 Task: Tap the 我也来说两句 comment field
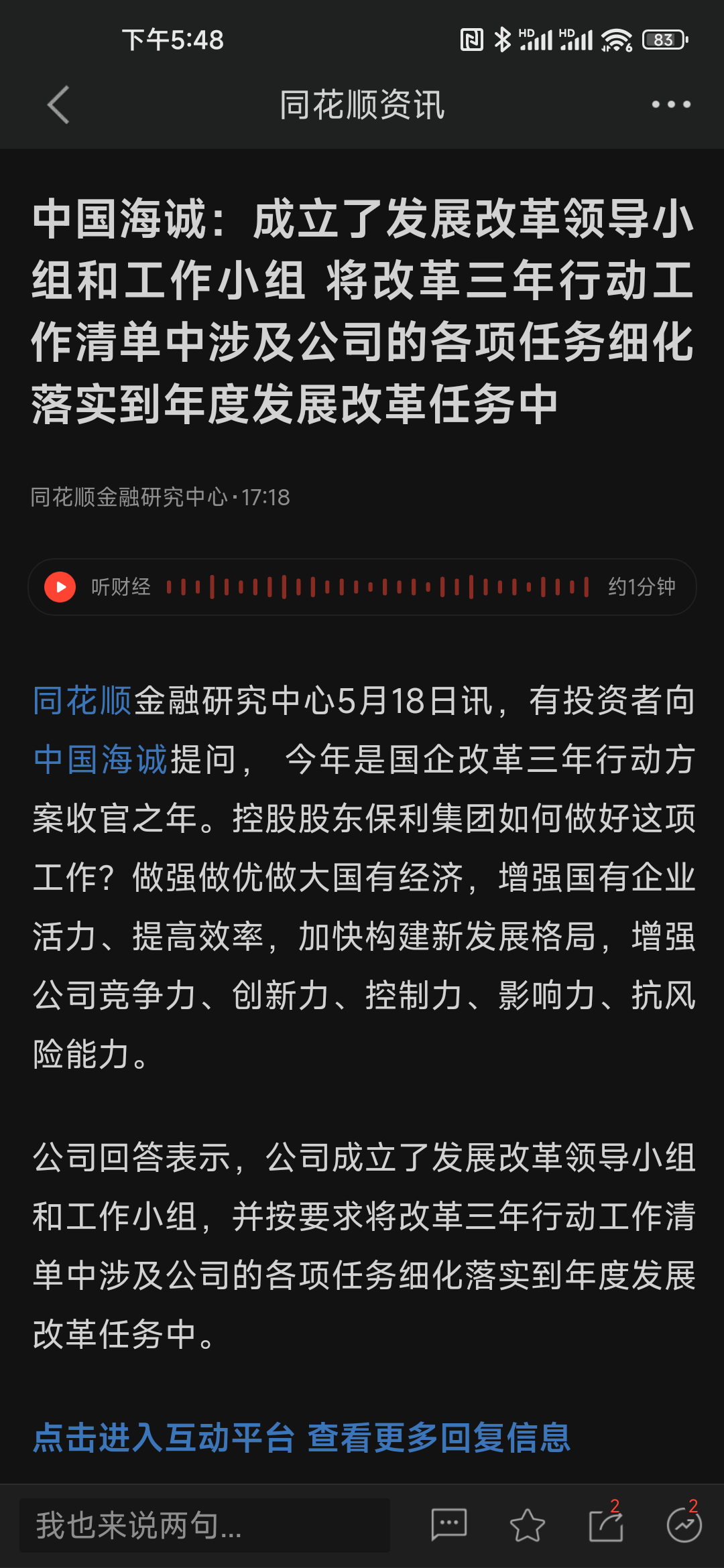point(204,1526)
